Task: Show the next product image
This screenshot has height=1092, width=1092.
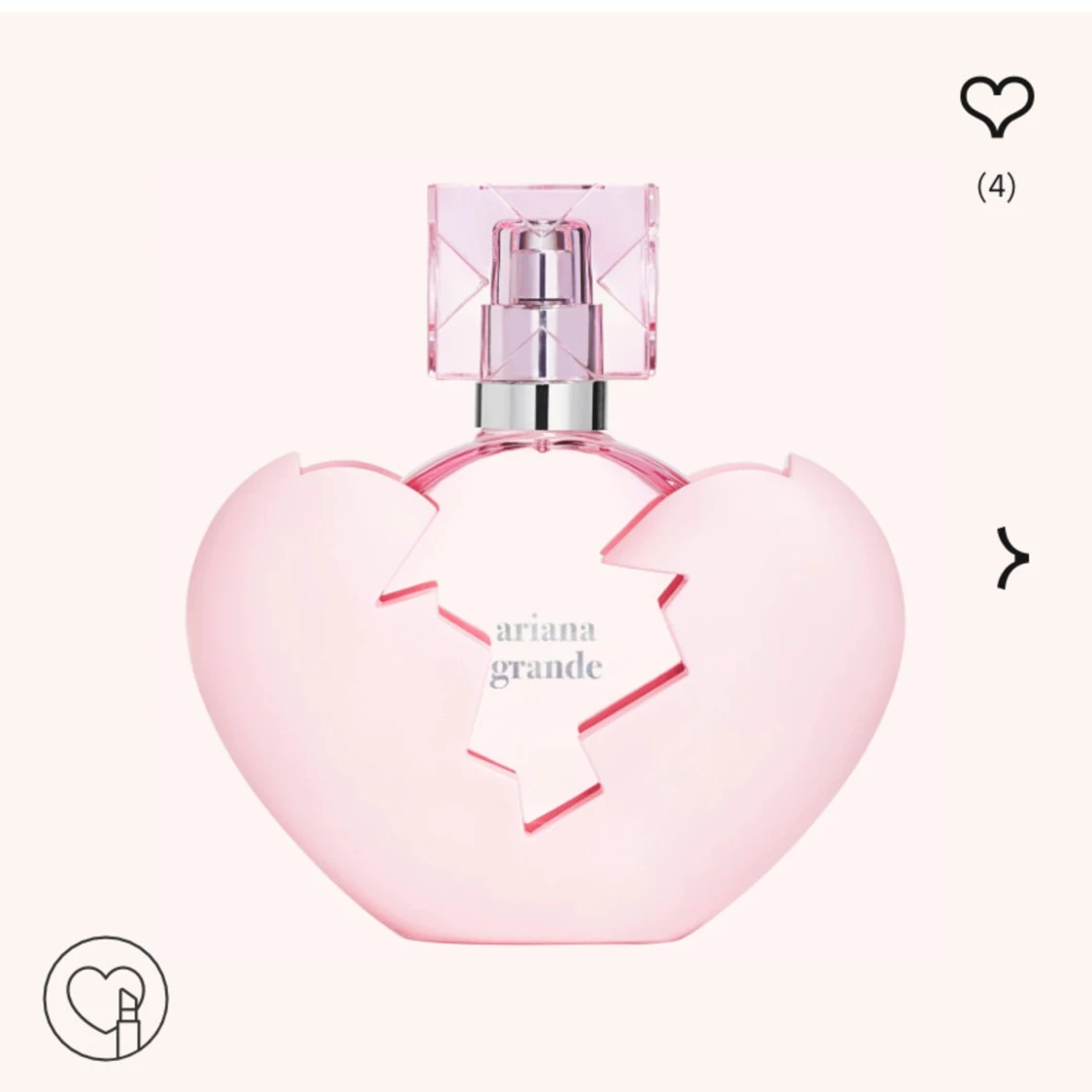Action: (x=1010, y=559)
